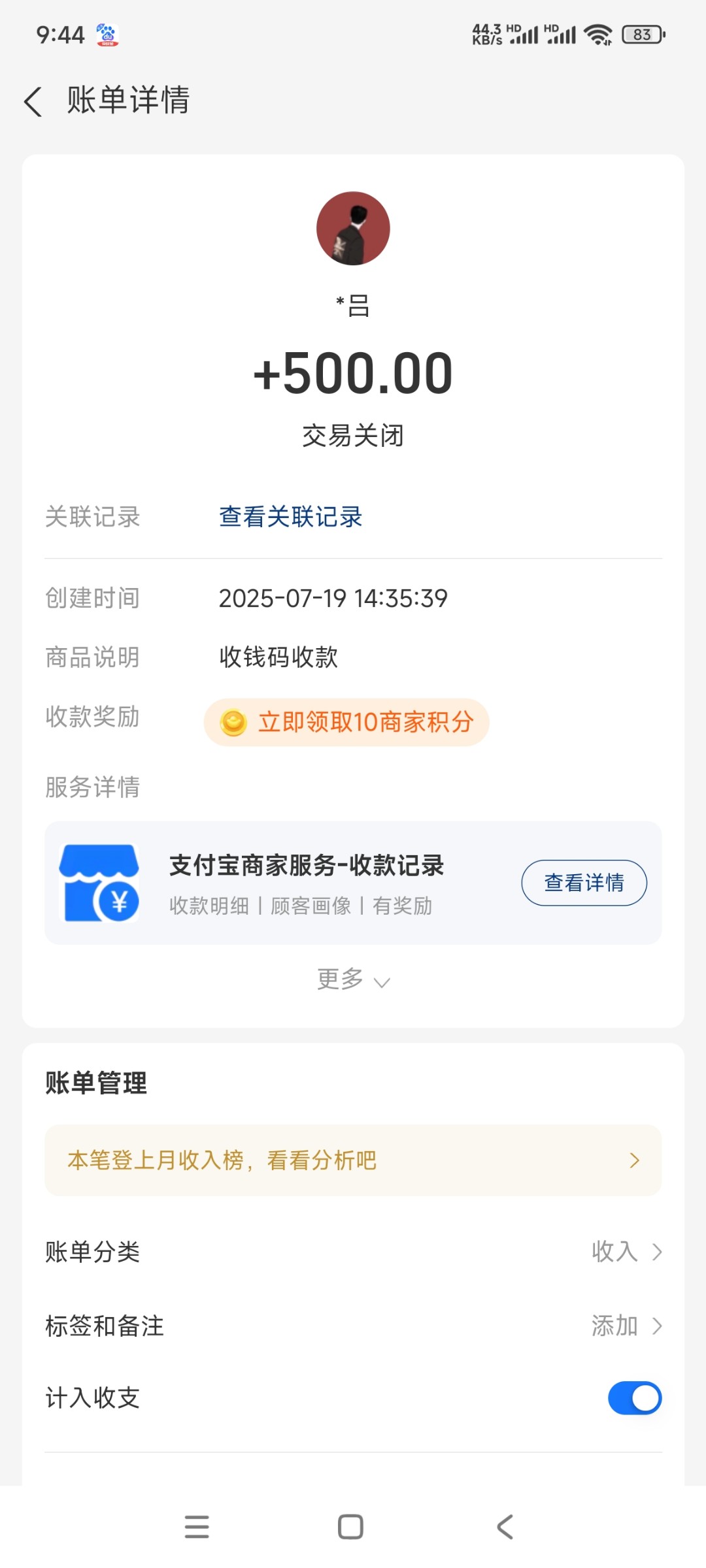This screenshot has height=1568, width=706.
Task: Tap the recent apps button in navigation bar
Action: pos(197,1527)
